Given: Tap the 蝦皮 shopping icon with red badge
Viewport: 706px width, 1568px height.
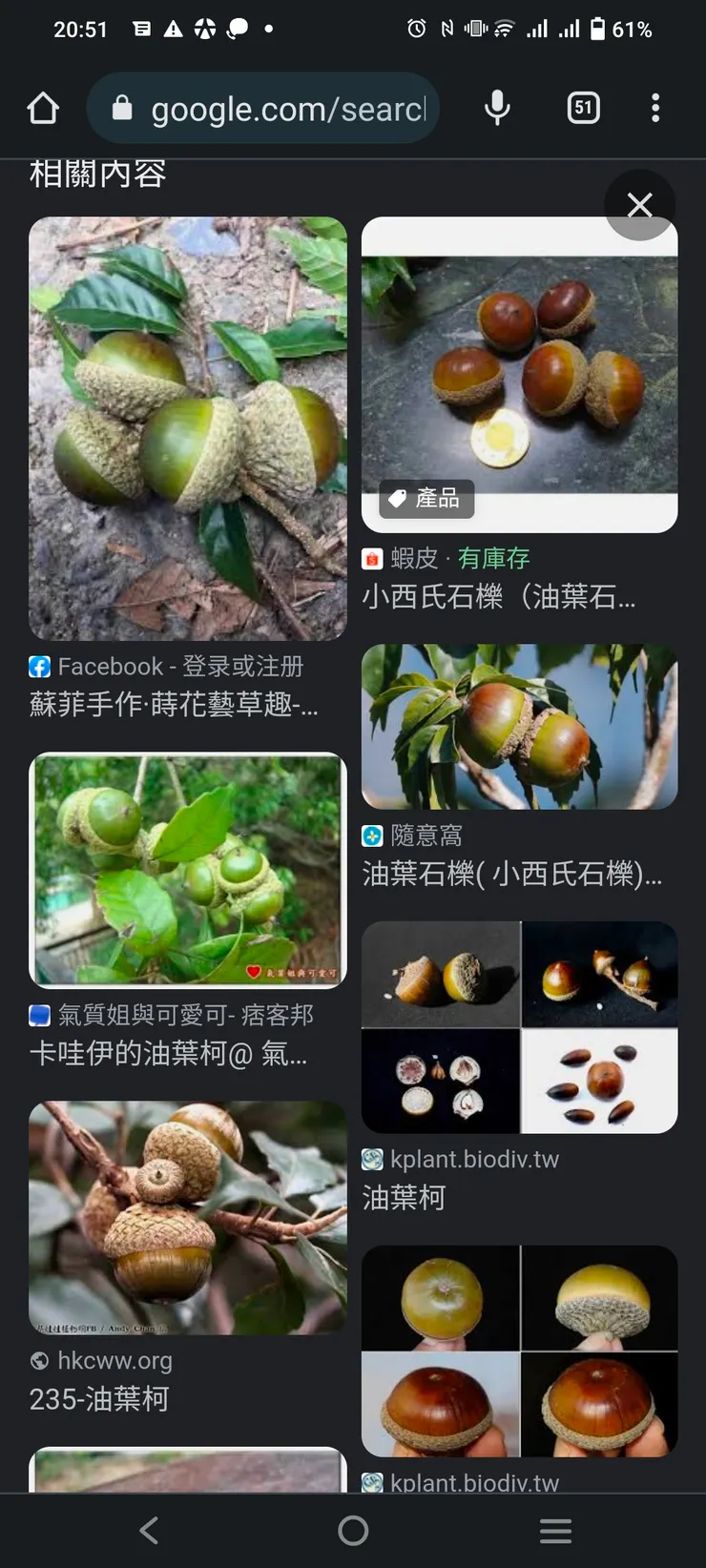Looking at the screenshot, I should click(371, 558).
